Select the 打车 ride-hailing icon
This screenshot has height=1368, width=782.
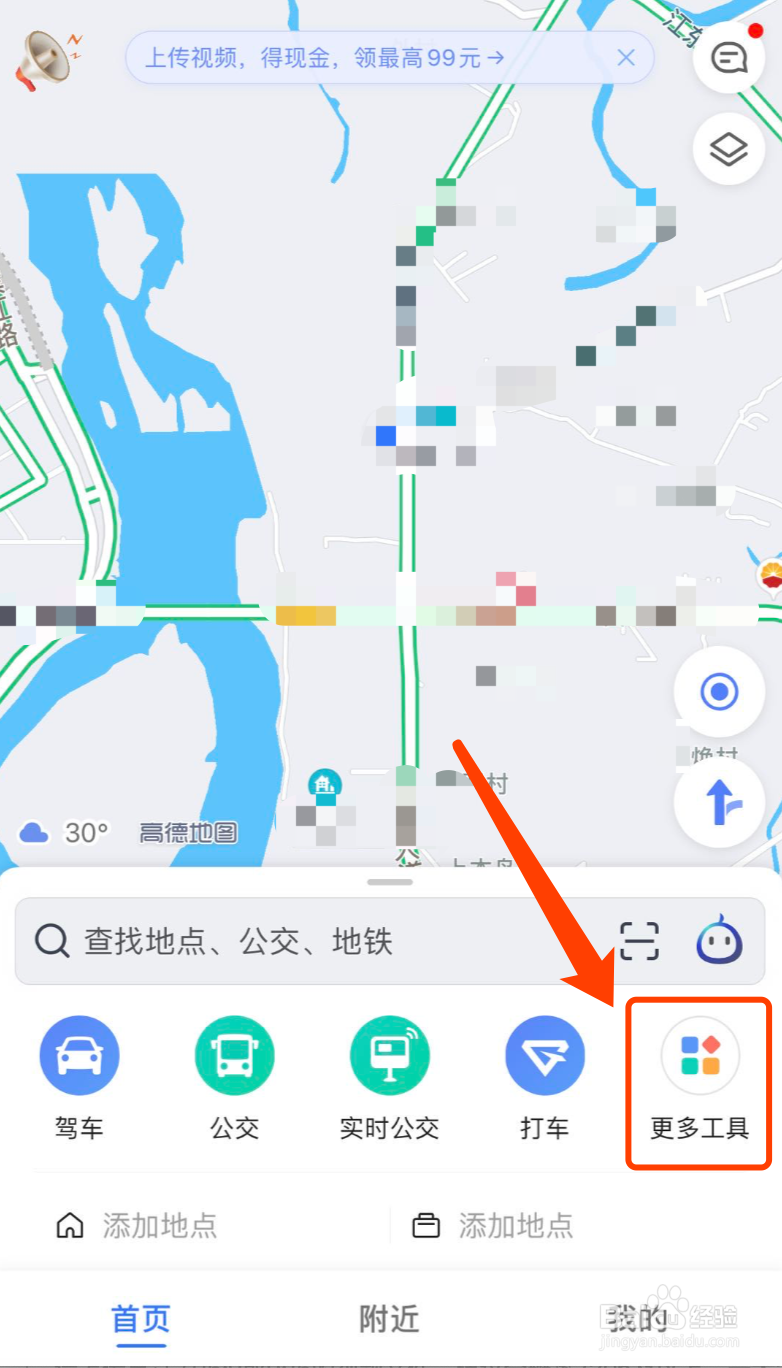point(544,1054)
